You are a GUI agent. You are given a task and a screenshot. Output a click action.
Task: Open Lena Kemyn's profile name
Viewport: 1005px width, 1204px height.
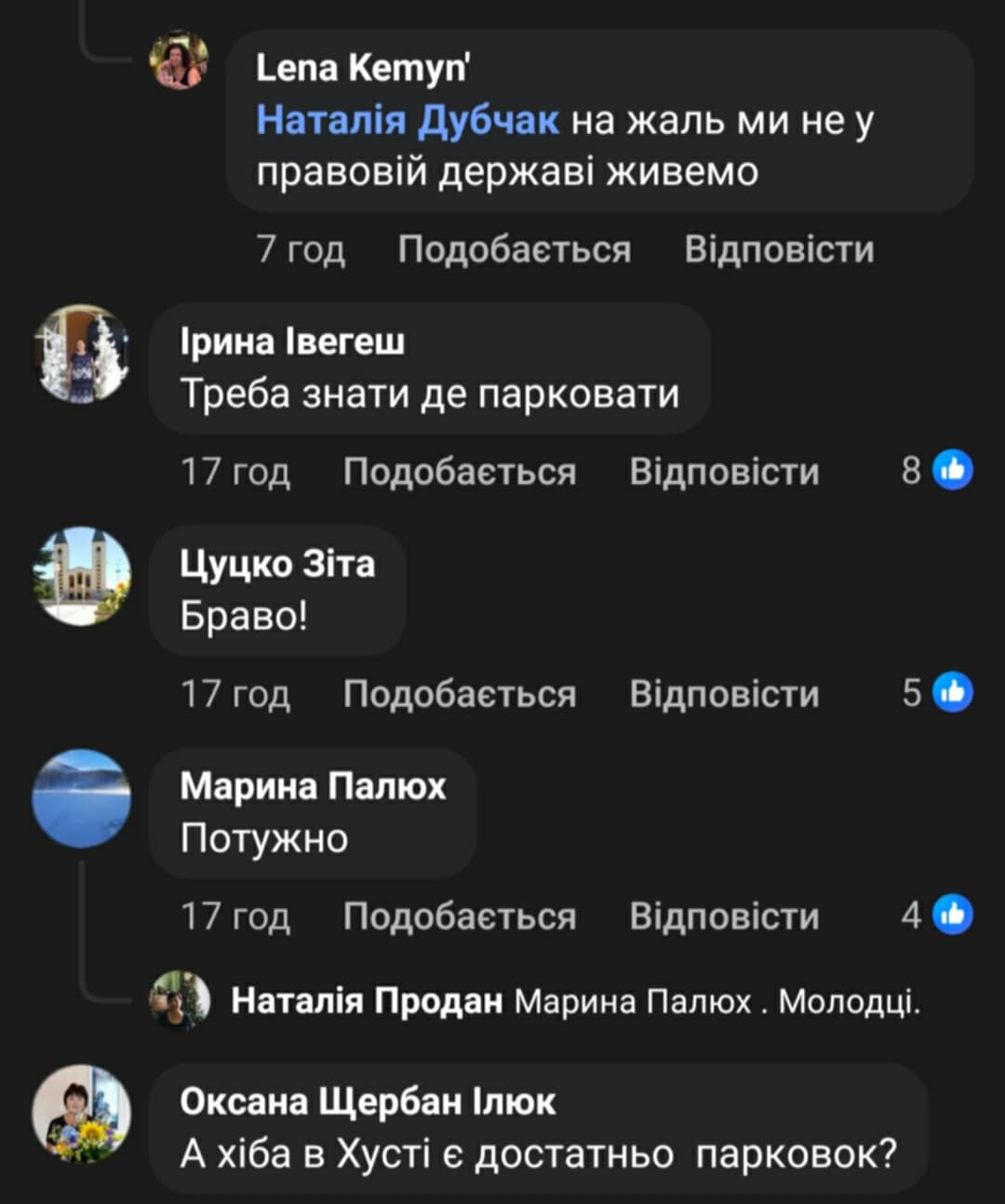coord(363,68)
